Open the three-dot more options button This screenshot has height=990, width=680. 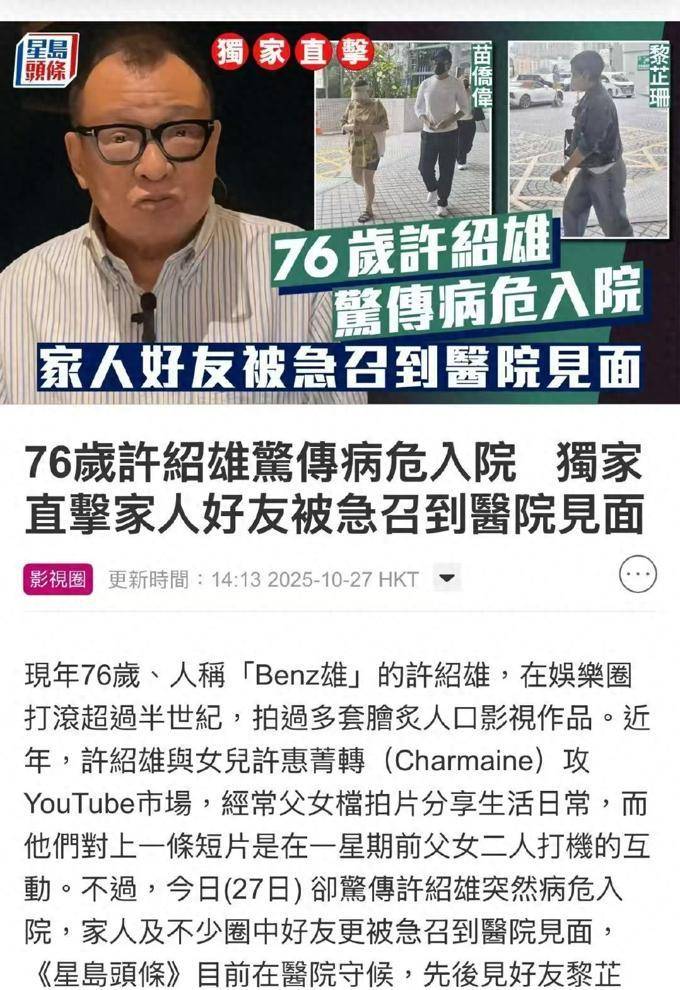(x=638, y=574)
